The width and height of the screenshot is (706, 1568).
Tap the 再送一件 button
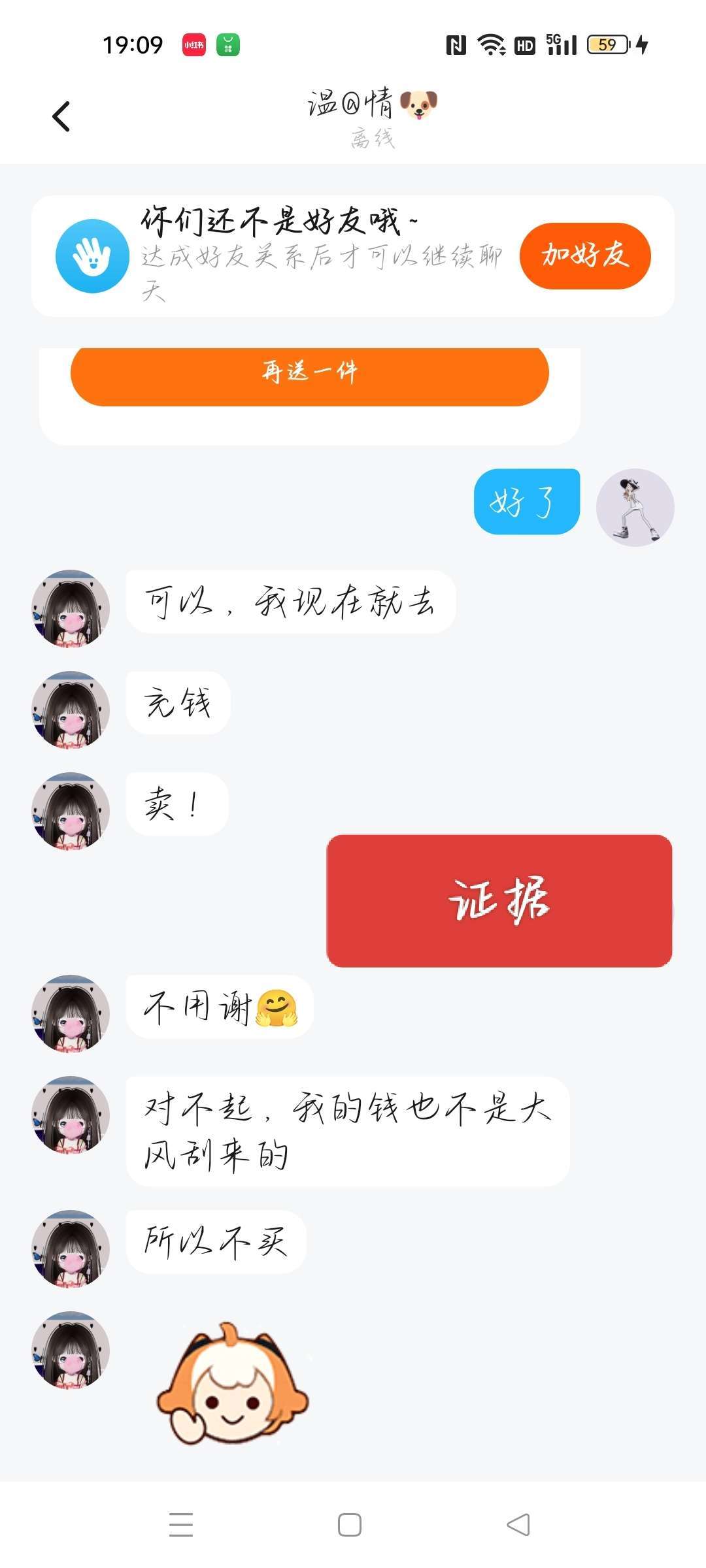309,373
